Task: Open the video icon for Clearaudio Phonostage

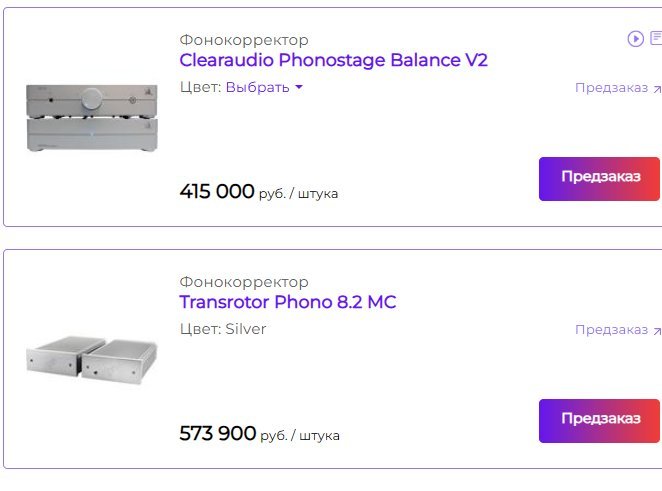Action: 635,39
